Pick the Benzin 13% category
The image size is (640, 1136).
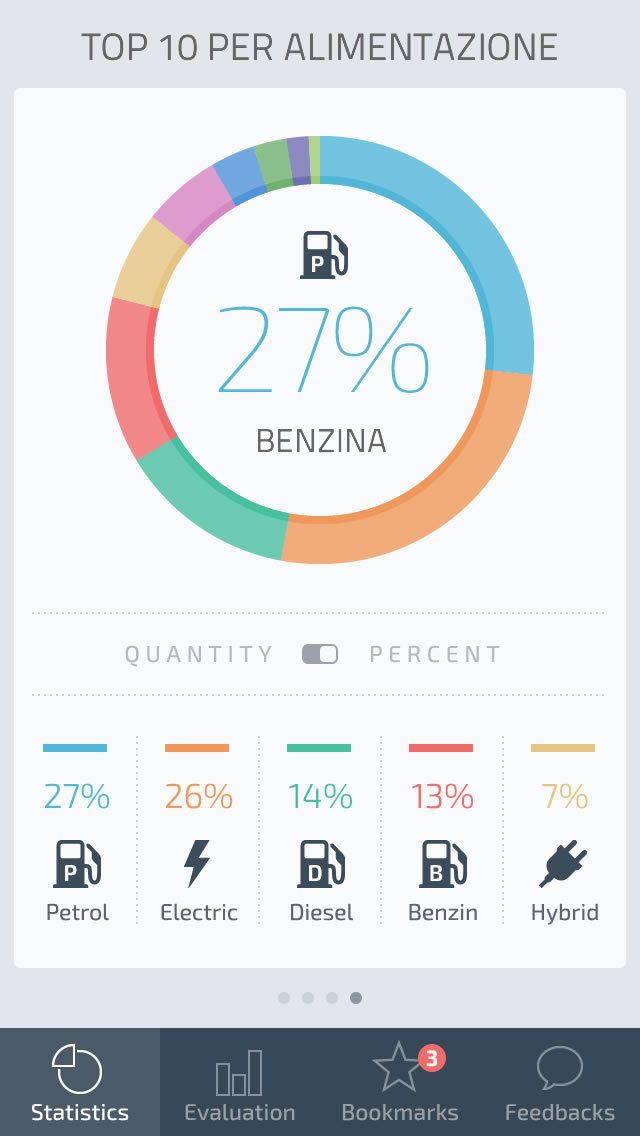click(x=442, y=832)
